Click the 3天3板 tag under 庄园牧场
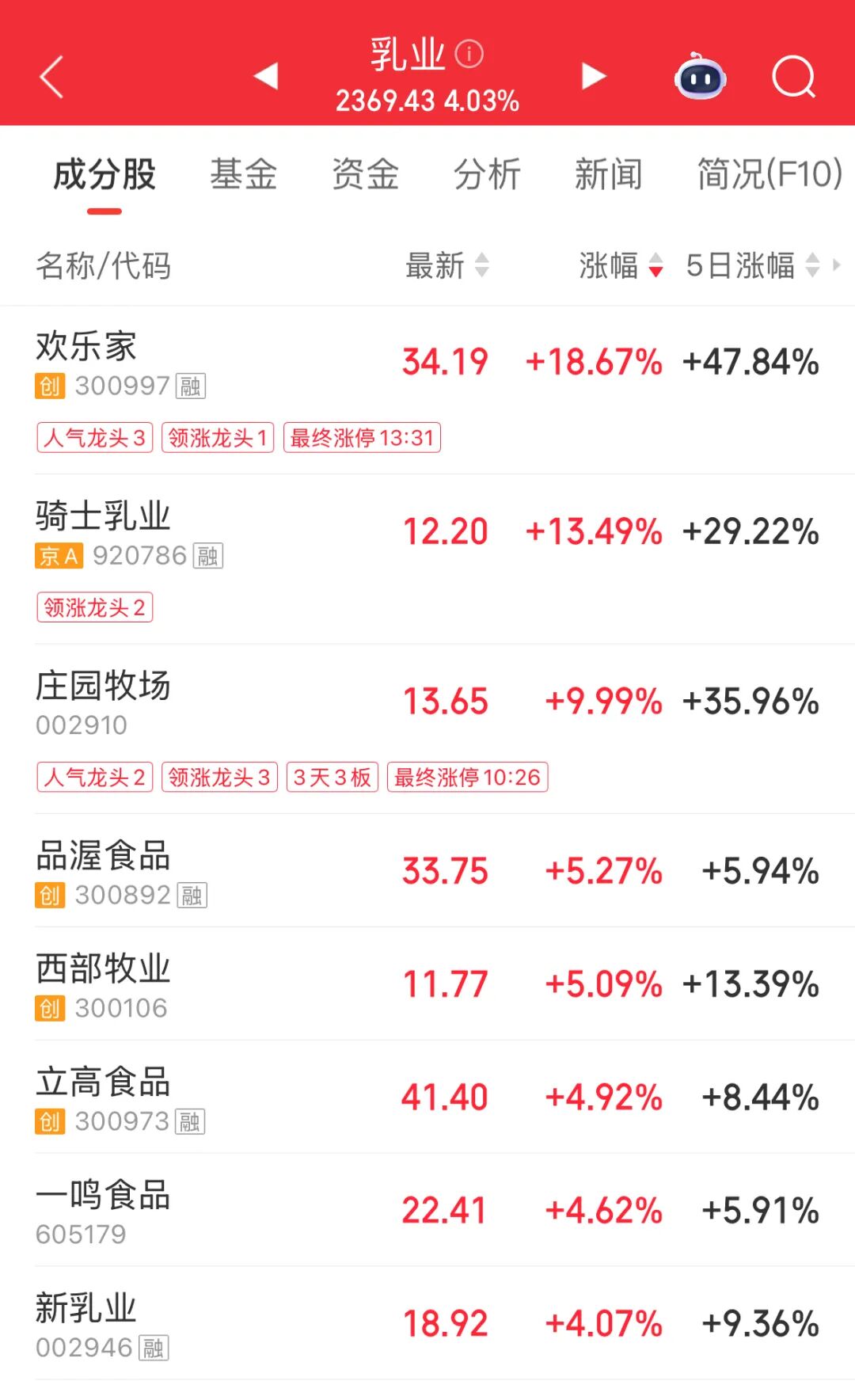The width and height of the screenshot is (855, 1400). click(x=331, y=777)
